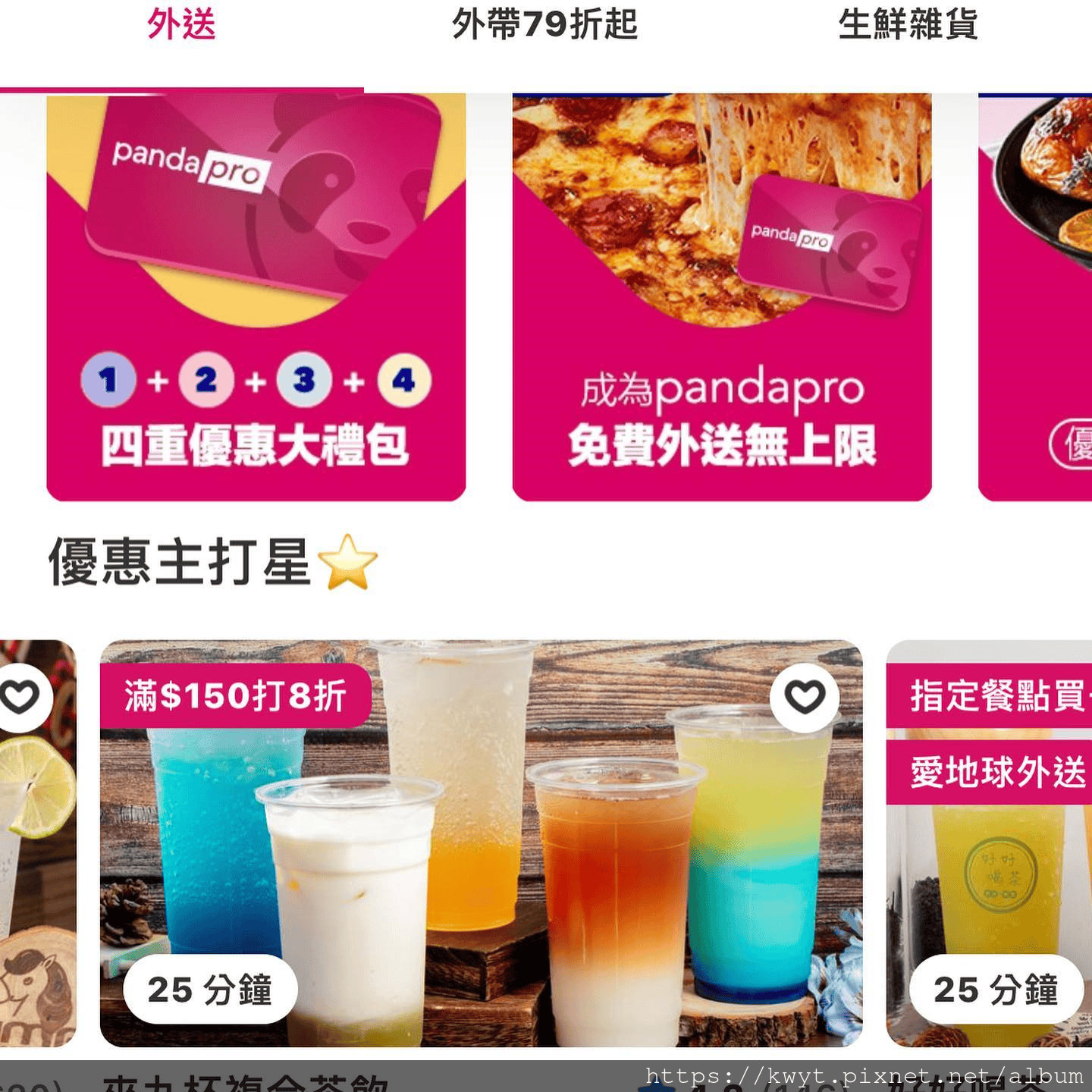Open the 免費外送無上限 pandapro banner
1092x1092 pixels.
pos(721,296)
